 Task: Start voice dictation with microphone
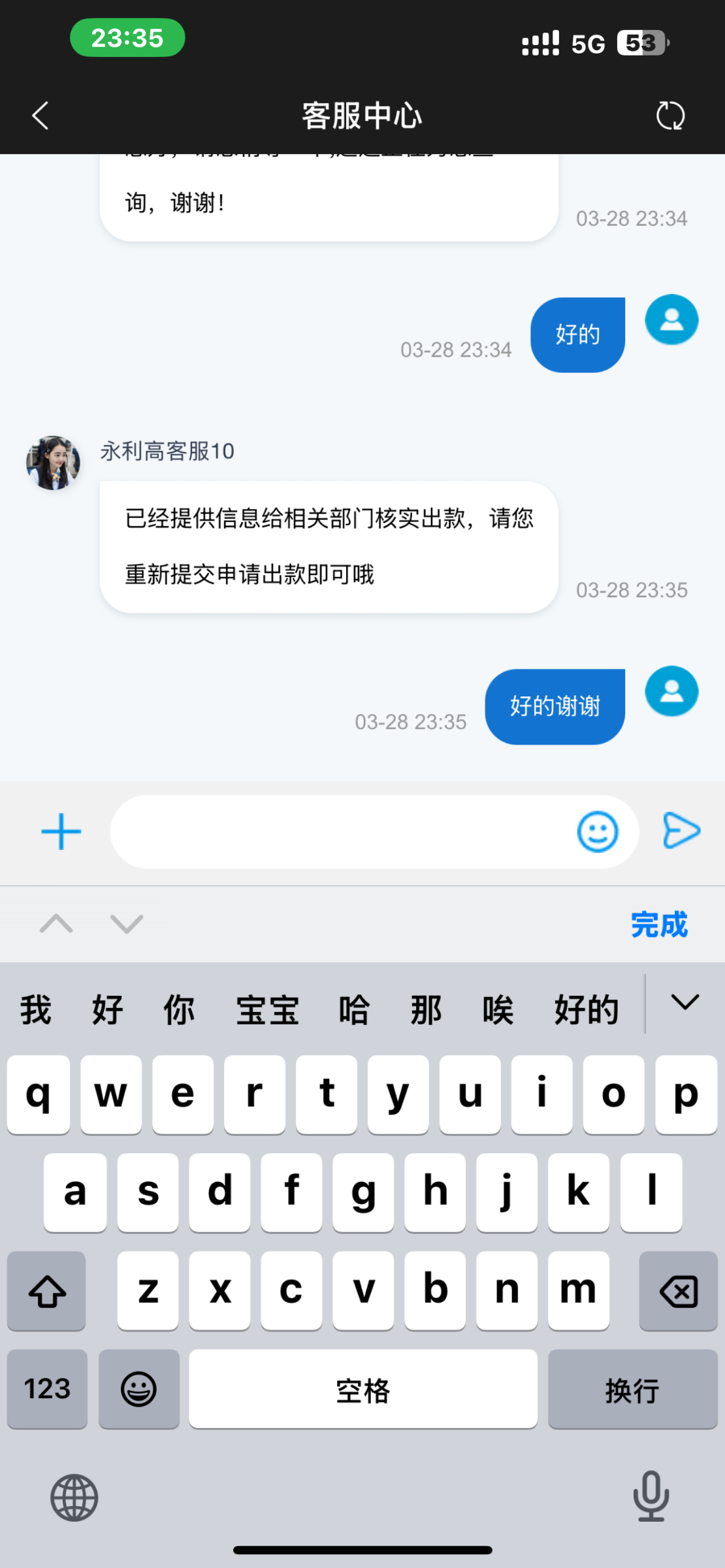point(651,1496)
